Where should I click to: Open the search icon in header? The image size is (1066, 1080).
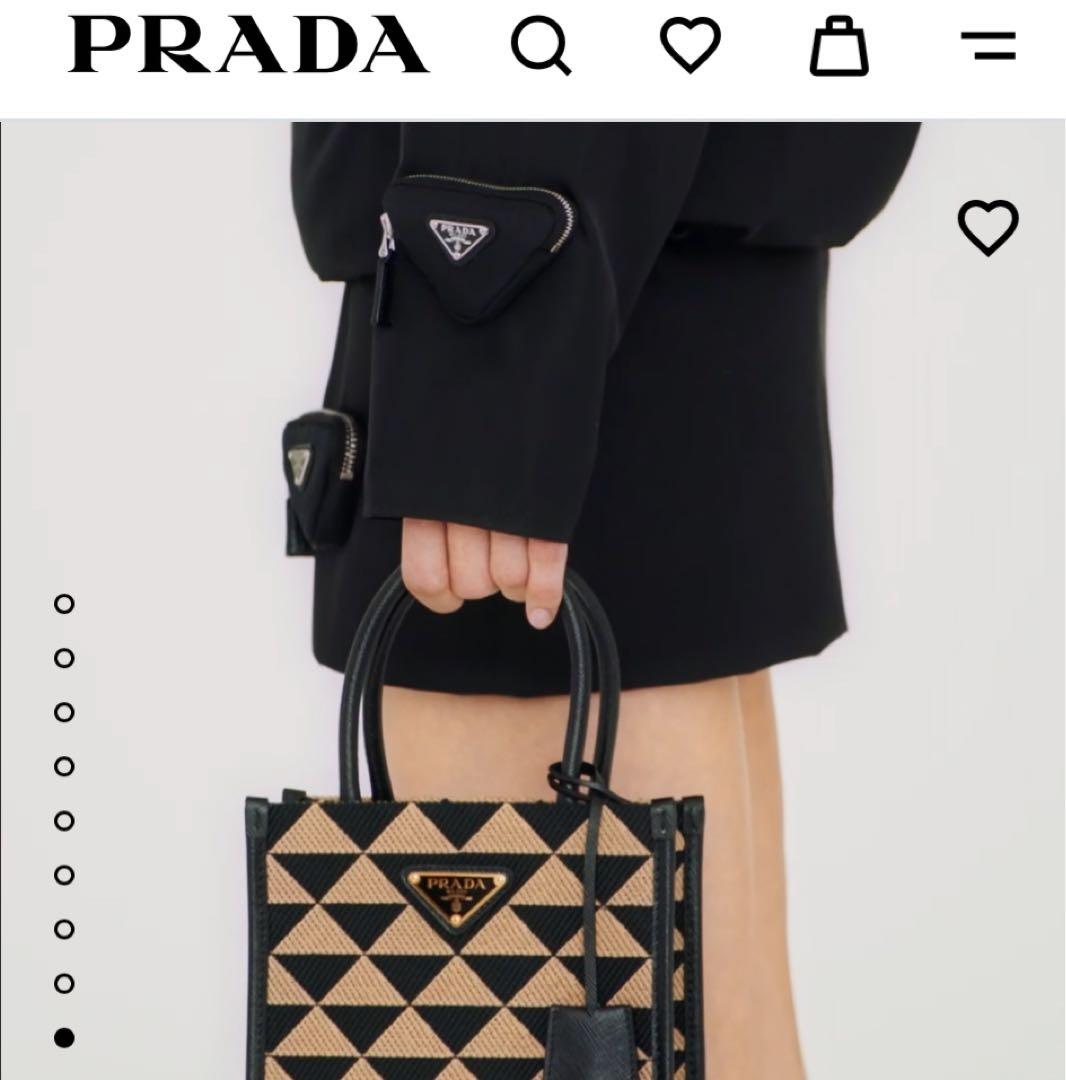(541, 47)
